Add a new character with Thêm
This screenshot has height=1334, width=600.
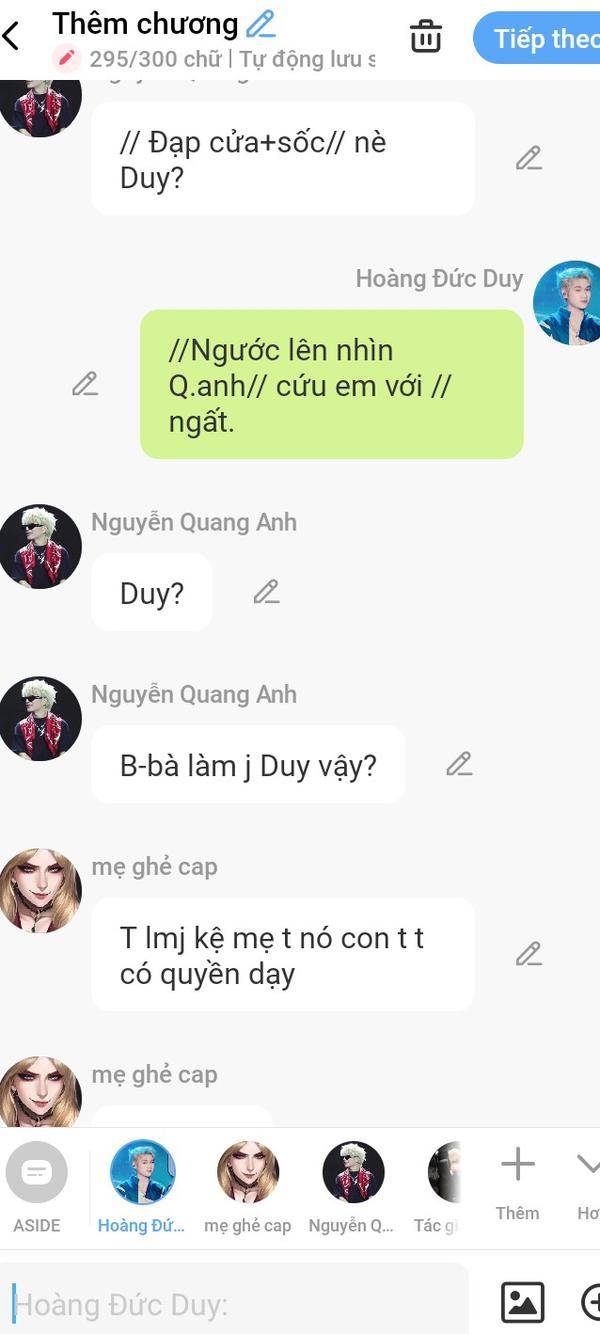tap(517, 1184)
